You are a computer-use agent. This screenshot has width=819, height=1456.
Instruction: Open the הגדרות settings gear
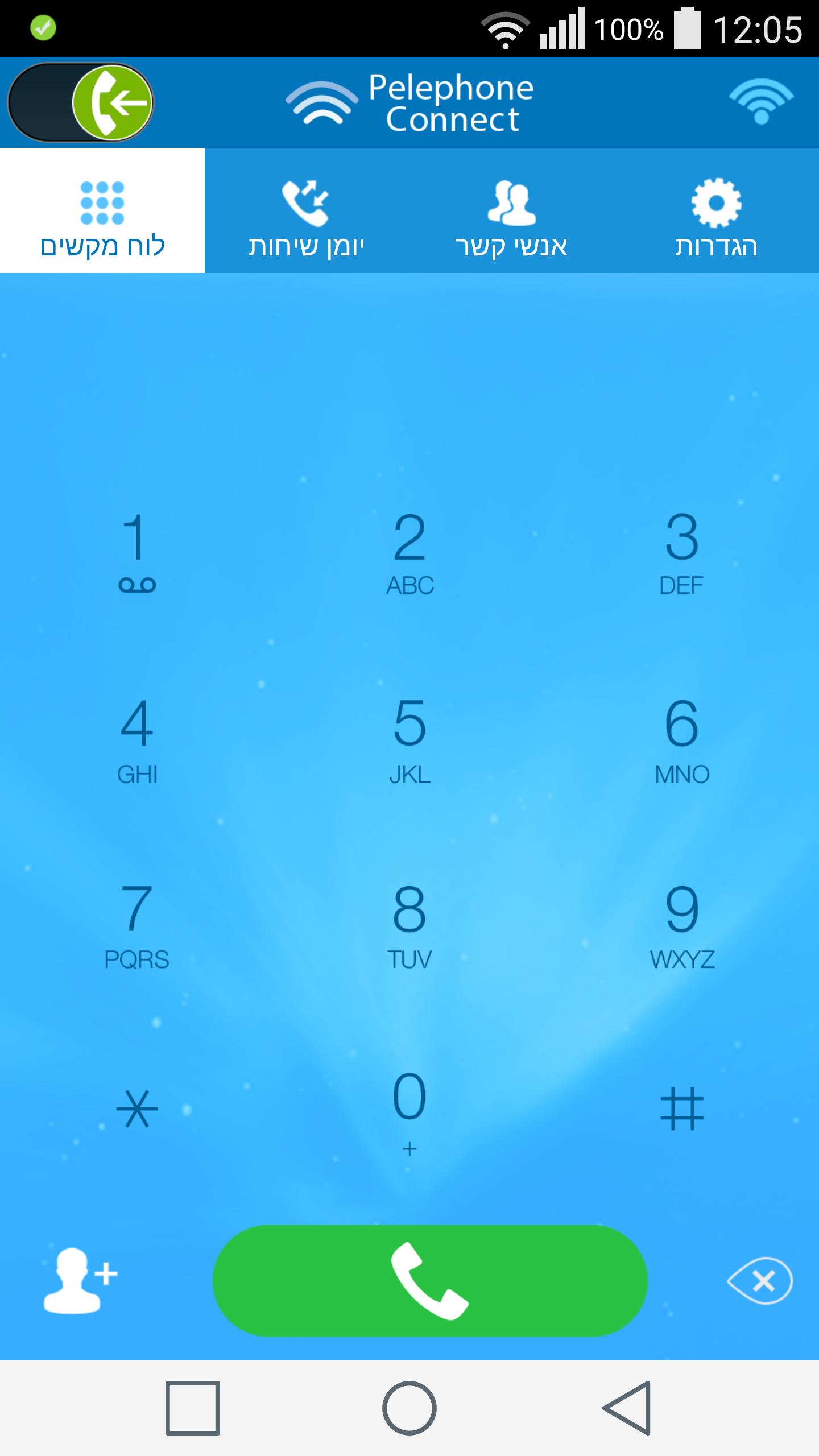tap(716, 213)
